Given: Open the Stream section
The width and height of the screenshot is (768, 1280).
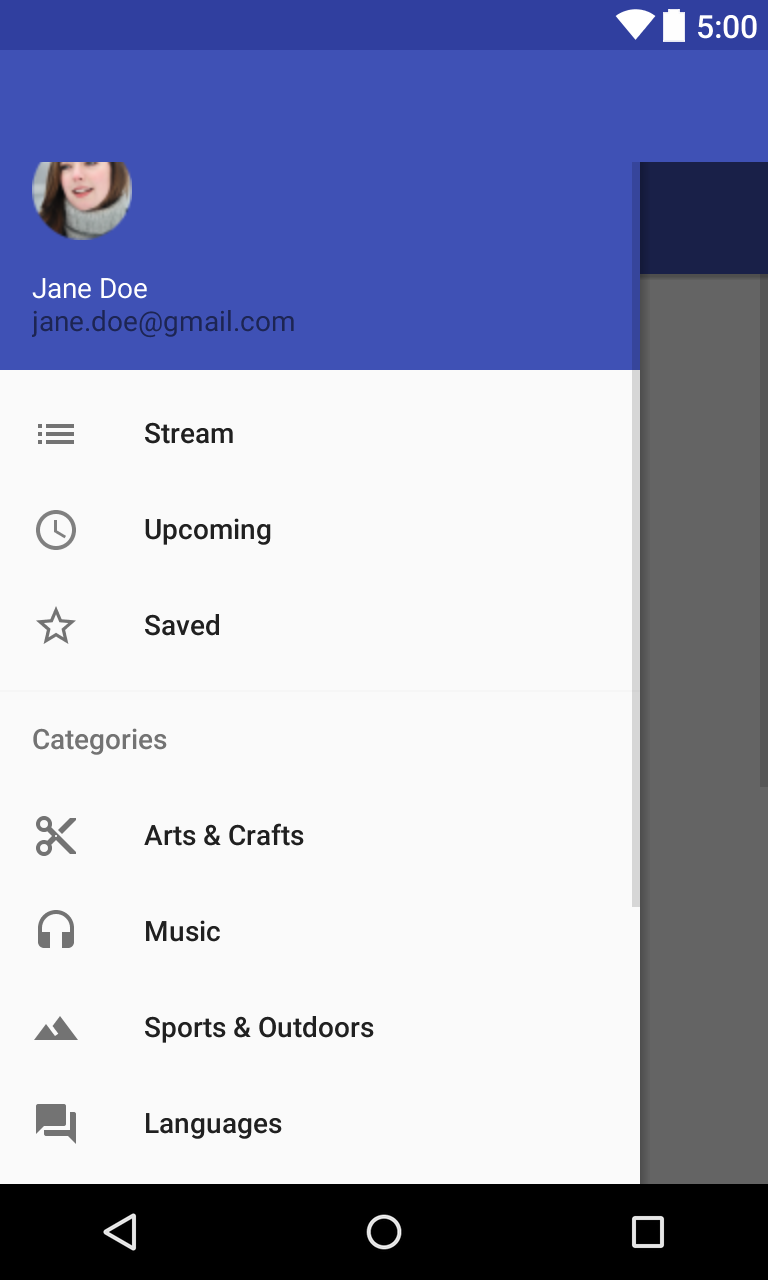Looking at the screenshot, I should [x=188, y=434].
